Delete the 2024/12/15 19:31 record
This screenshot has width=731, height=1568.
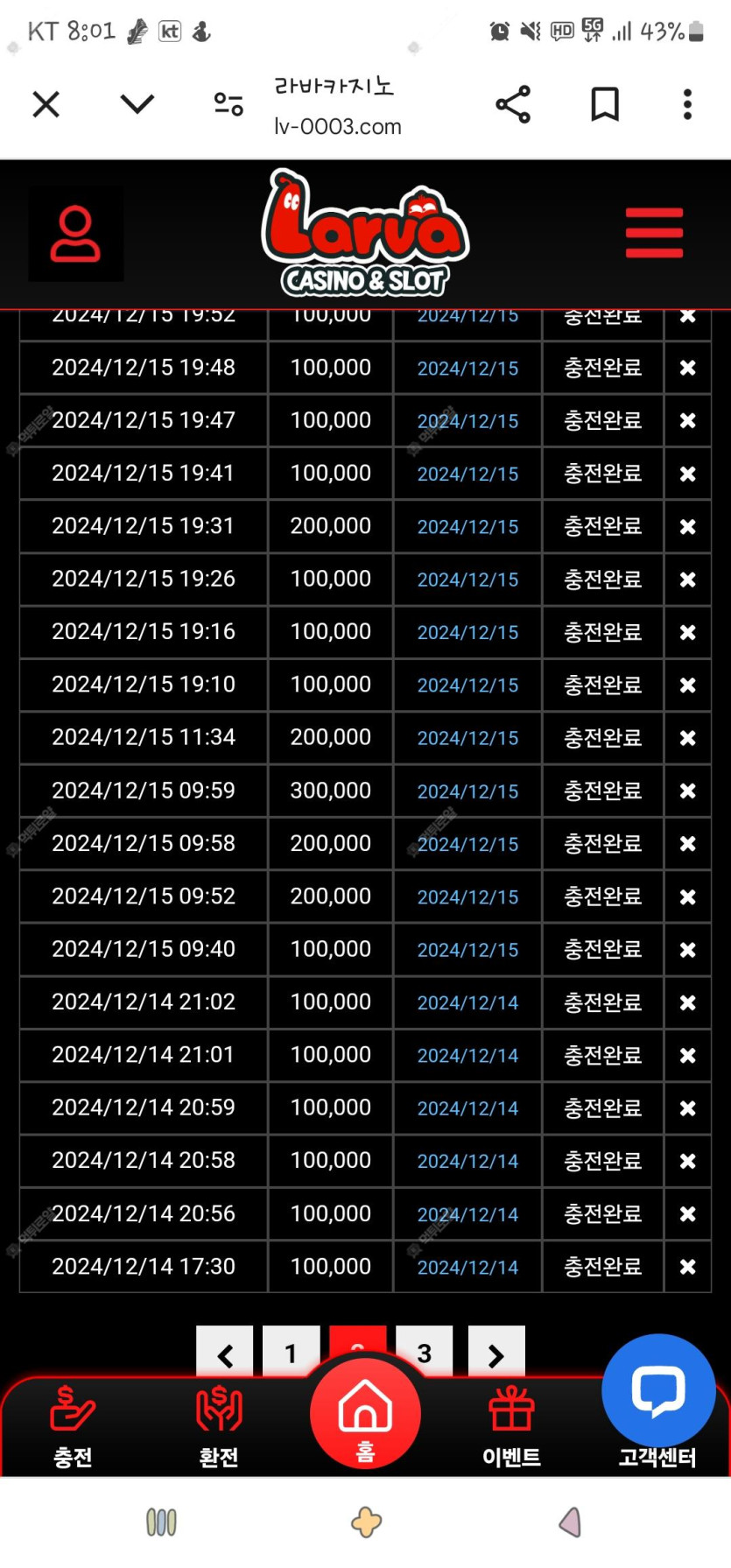688,526
